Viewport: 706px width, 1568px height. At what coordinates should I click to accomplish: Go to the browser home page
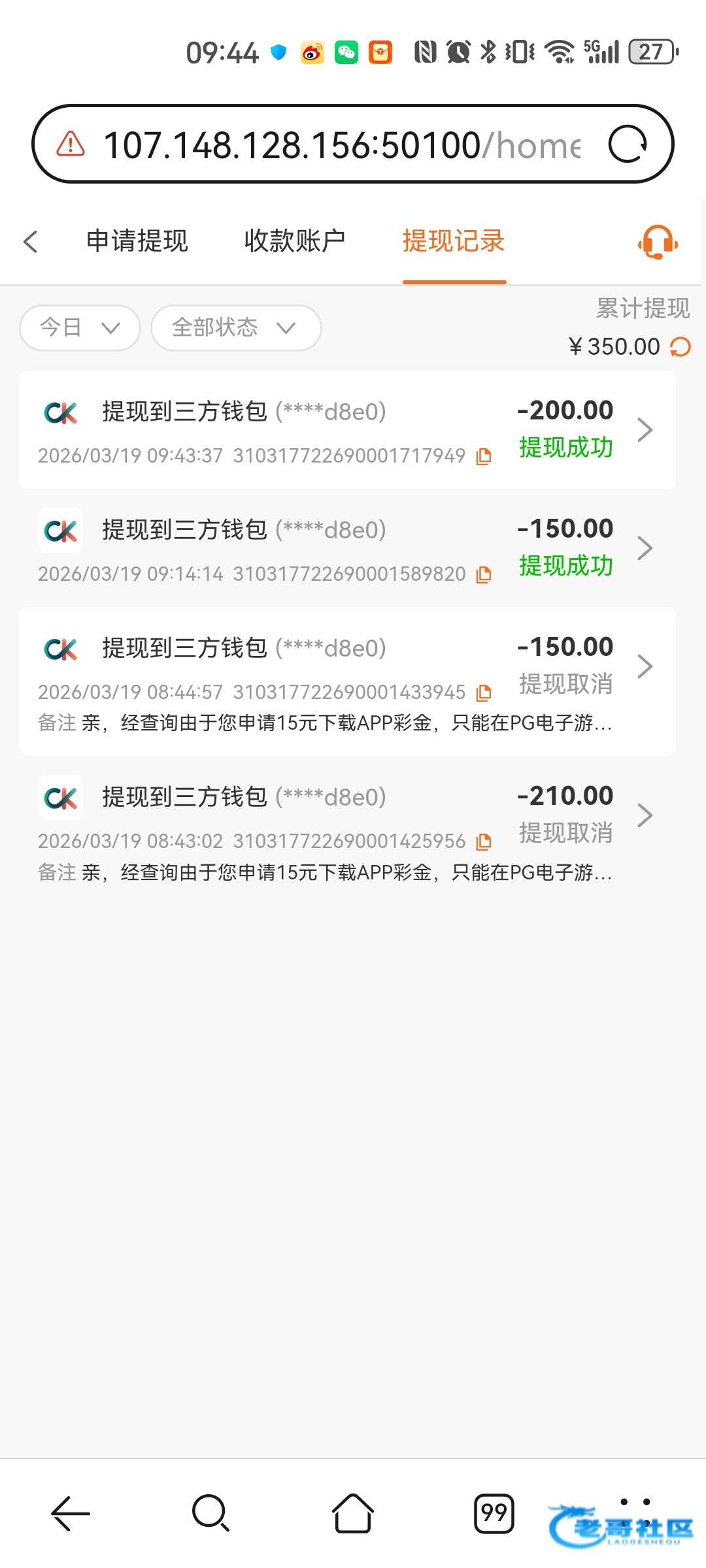(353, 1513)
